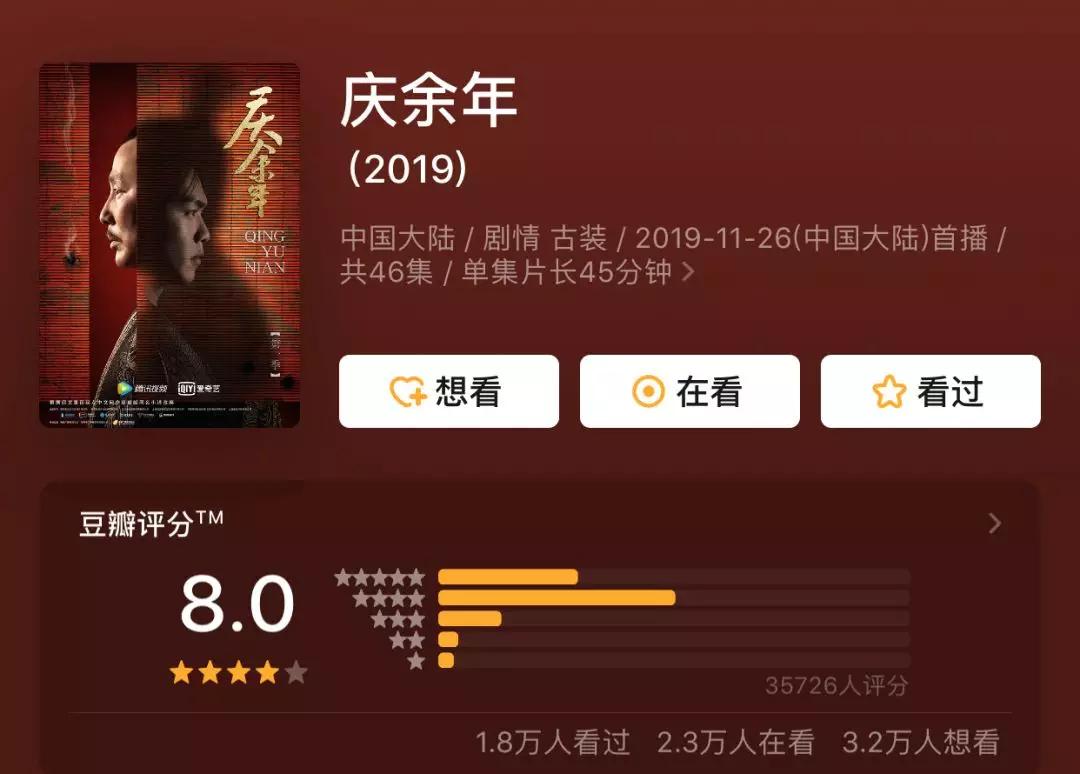1080x774 pixels.
Task: Open the 庆余年 poster image
Action: pyautogui.click(x=169, y=245)
